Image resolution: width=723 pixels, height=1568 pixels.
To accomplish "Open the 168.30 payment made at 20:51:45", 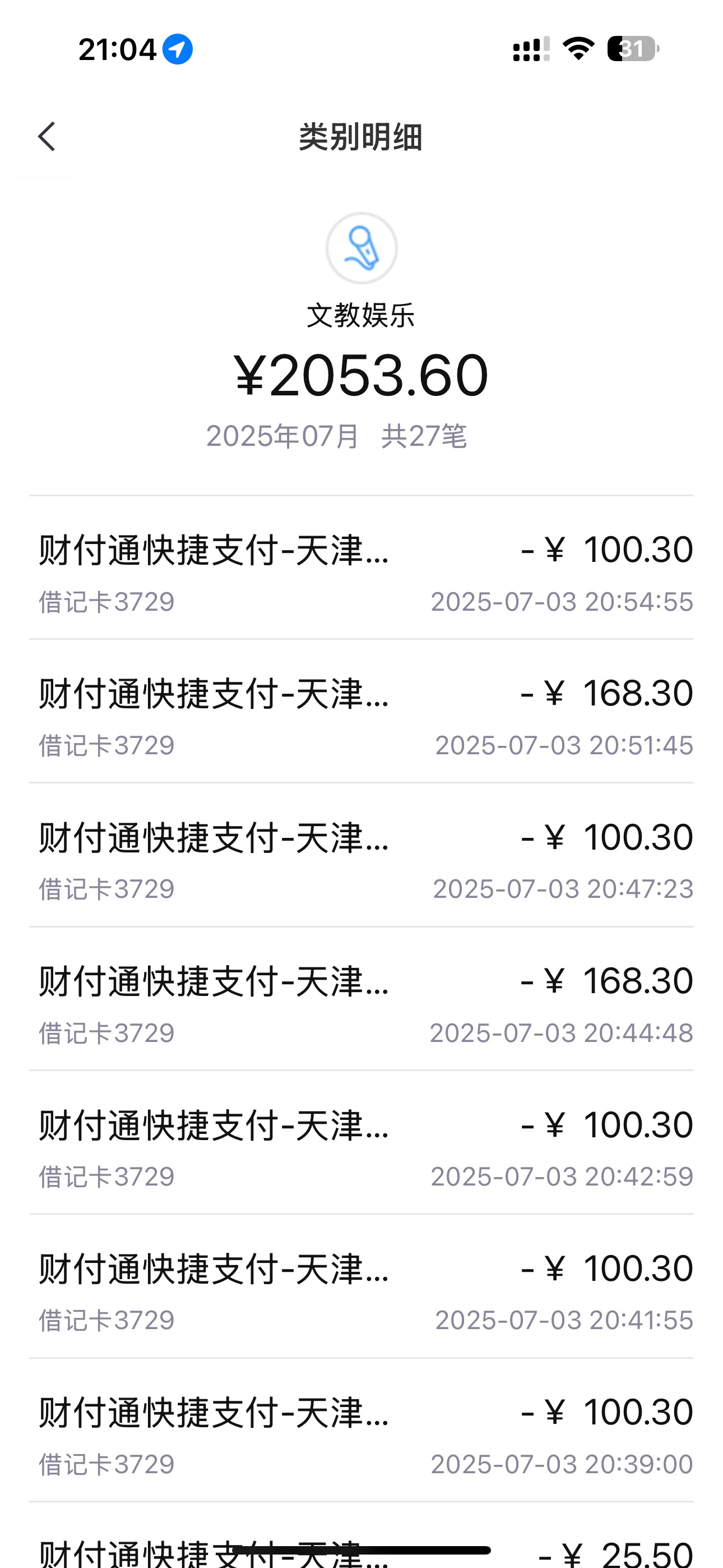I will pos(361,711).
